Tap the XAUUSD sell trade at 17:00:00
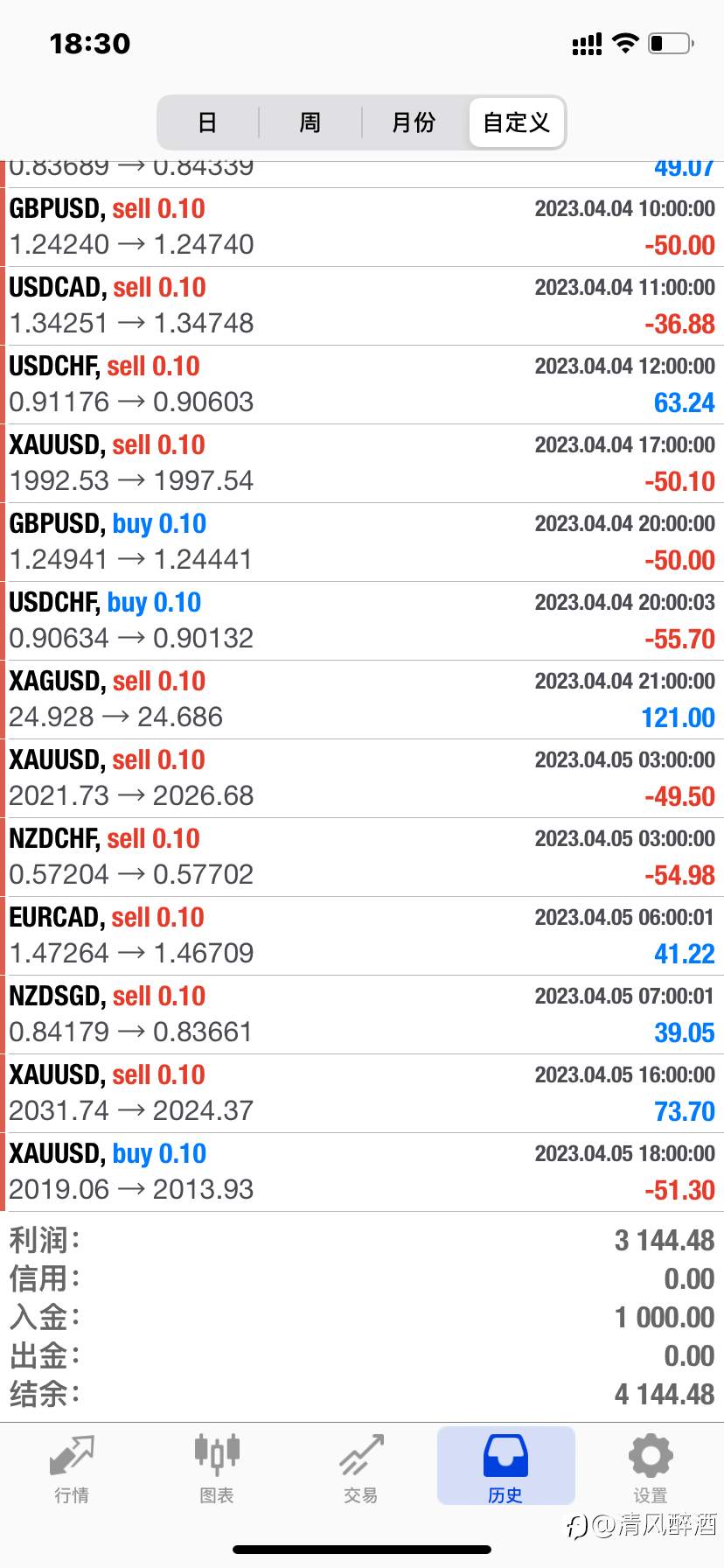Viewport: 724px width, 1568px height. (362, 464)
